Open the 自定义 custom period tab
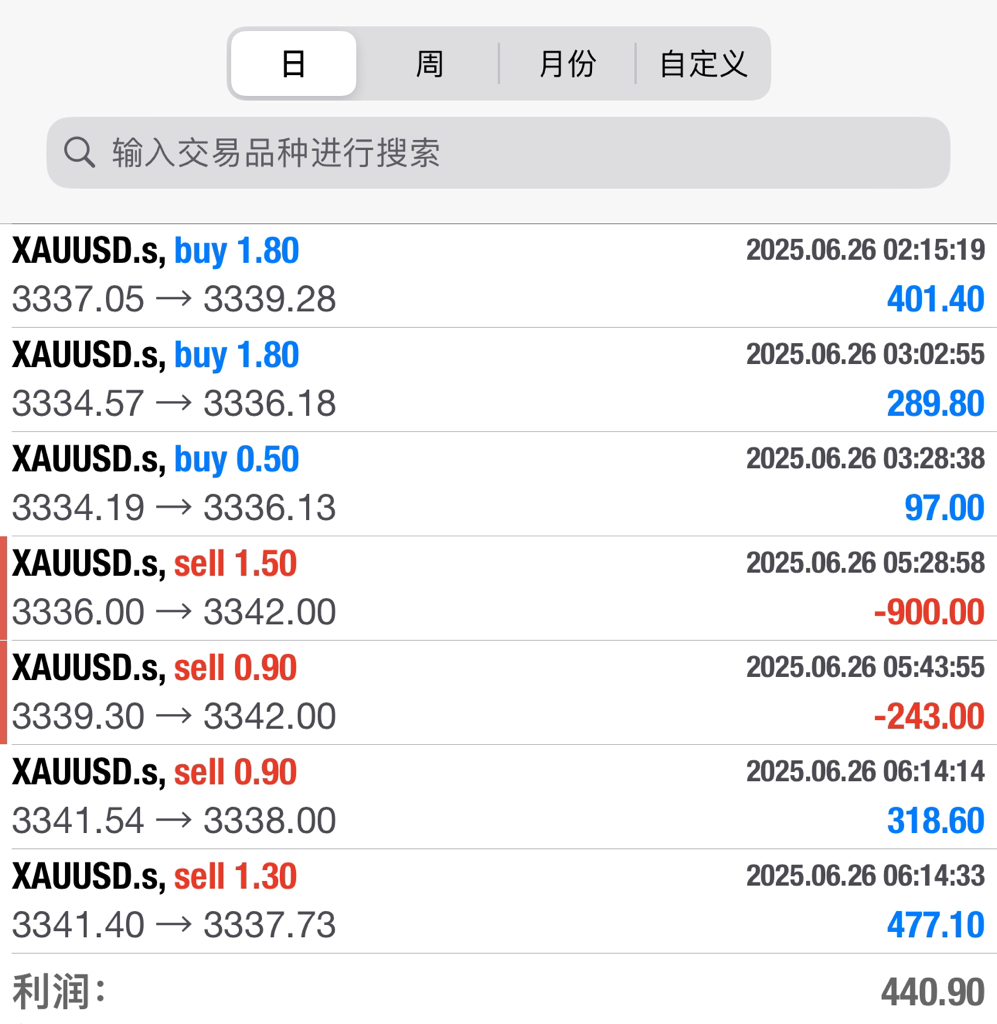Viewport: 997px width, 1024px height. [703, 64]
